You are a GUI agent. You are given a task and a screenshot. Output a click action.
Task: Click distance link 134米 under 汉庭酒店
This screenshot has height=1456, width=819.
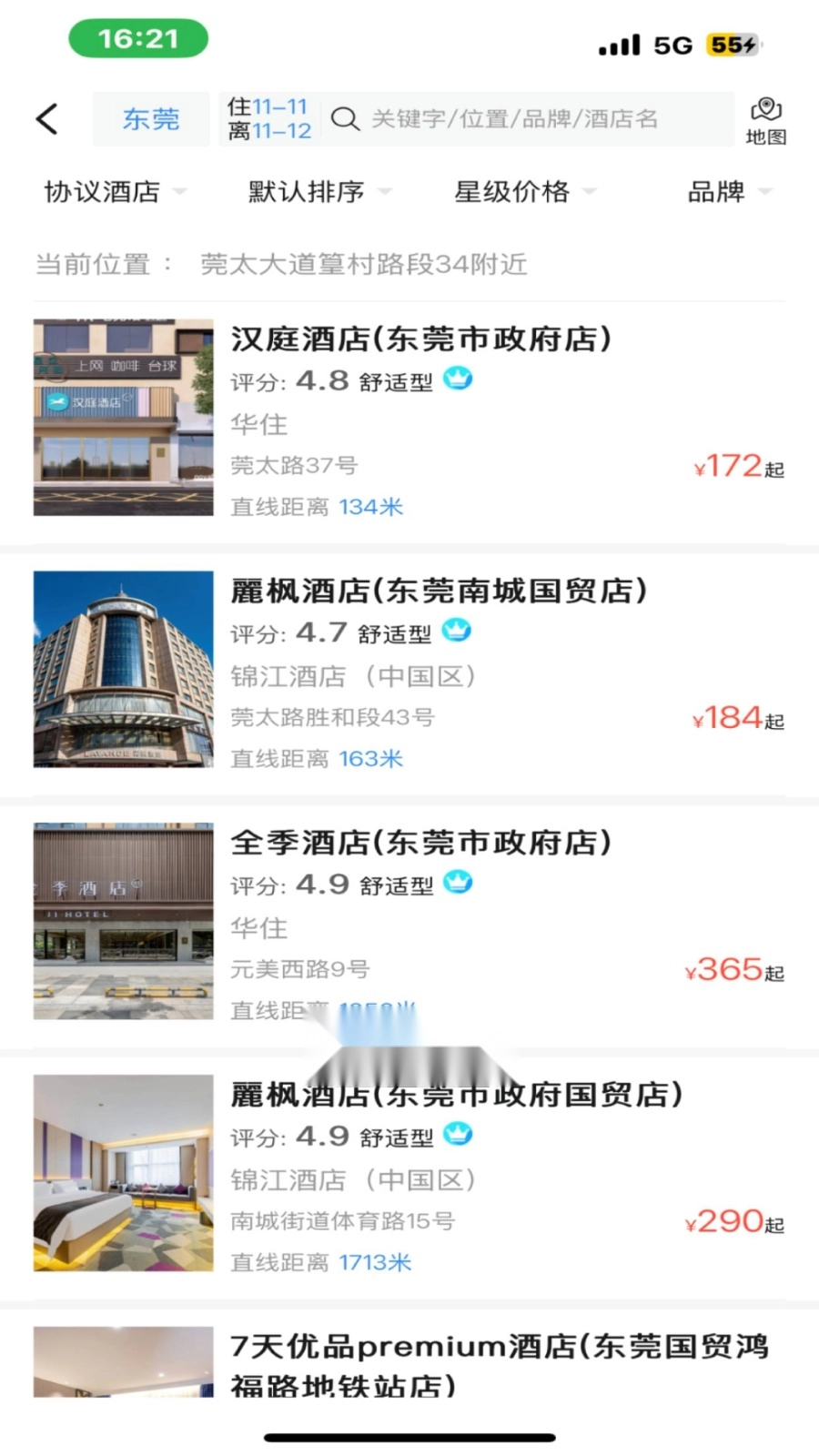371,507
